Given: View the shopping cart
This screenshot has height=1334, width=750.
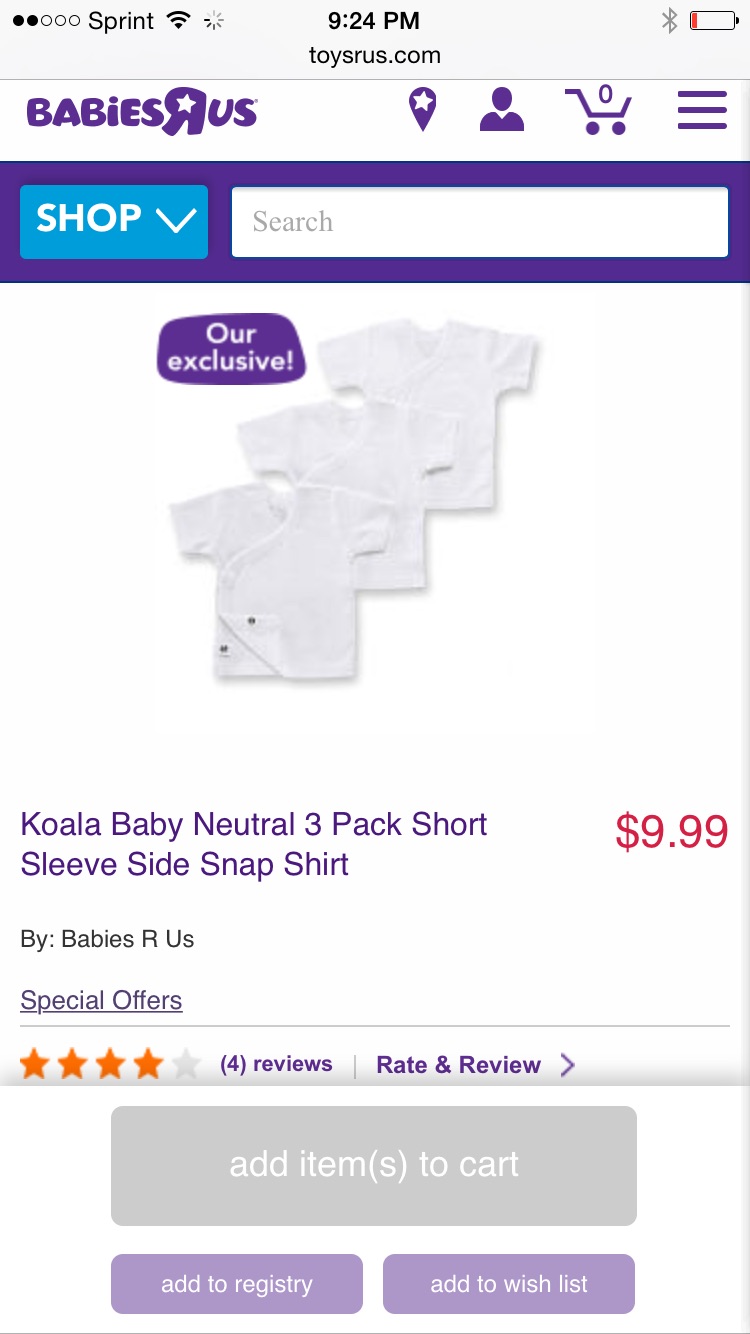Looking at the screenshot, I should [x=598, y=110].
